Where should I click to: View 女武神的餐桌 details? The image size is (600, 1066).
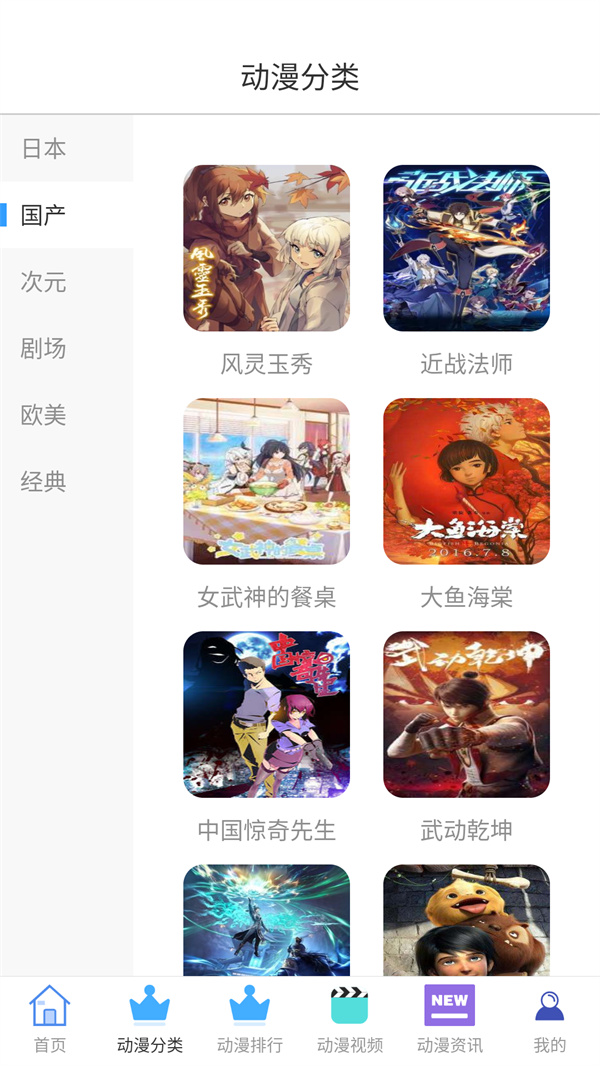tap(266, 481)
